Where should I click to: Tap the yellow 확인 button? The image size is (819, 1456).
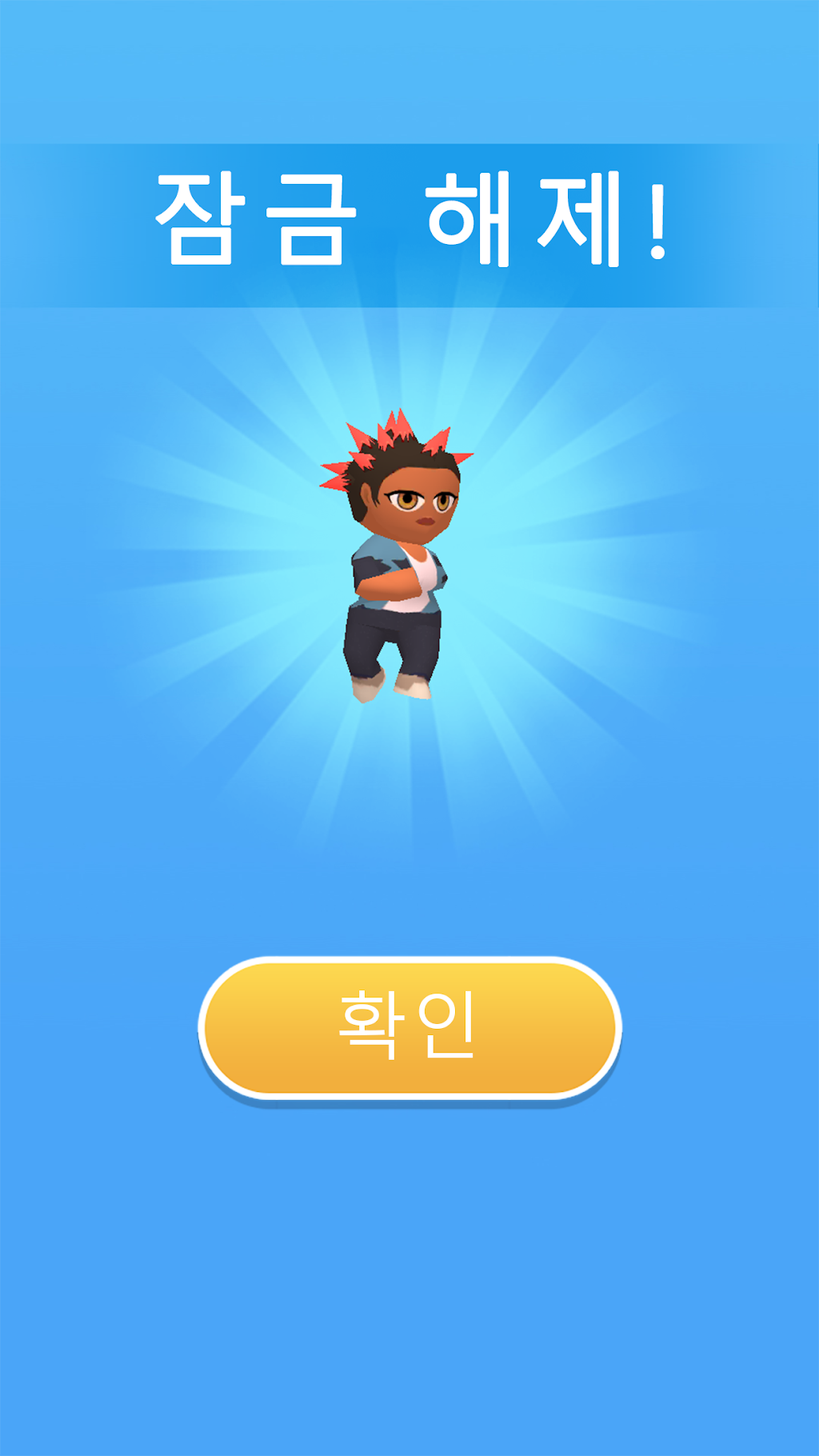tap(409, 1028)
